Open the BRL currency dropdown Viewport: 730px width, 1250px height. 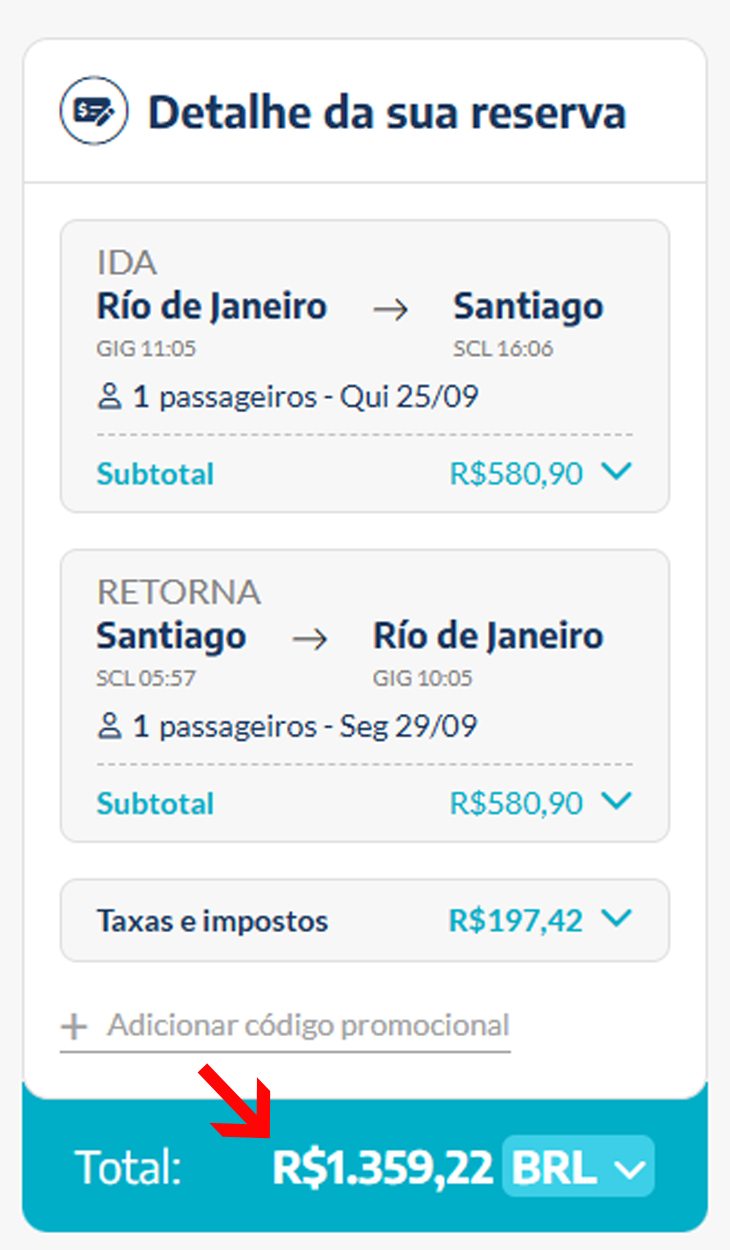pos(578,1166)
